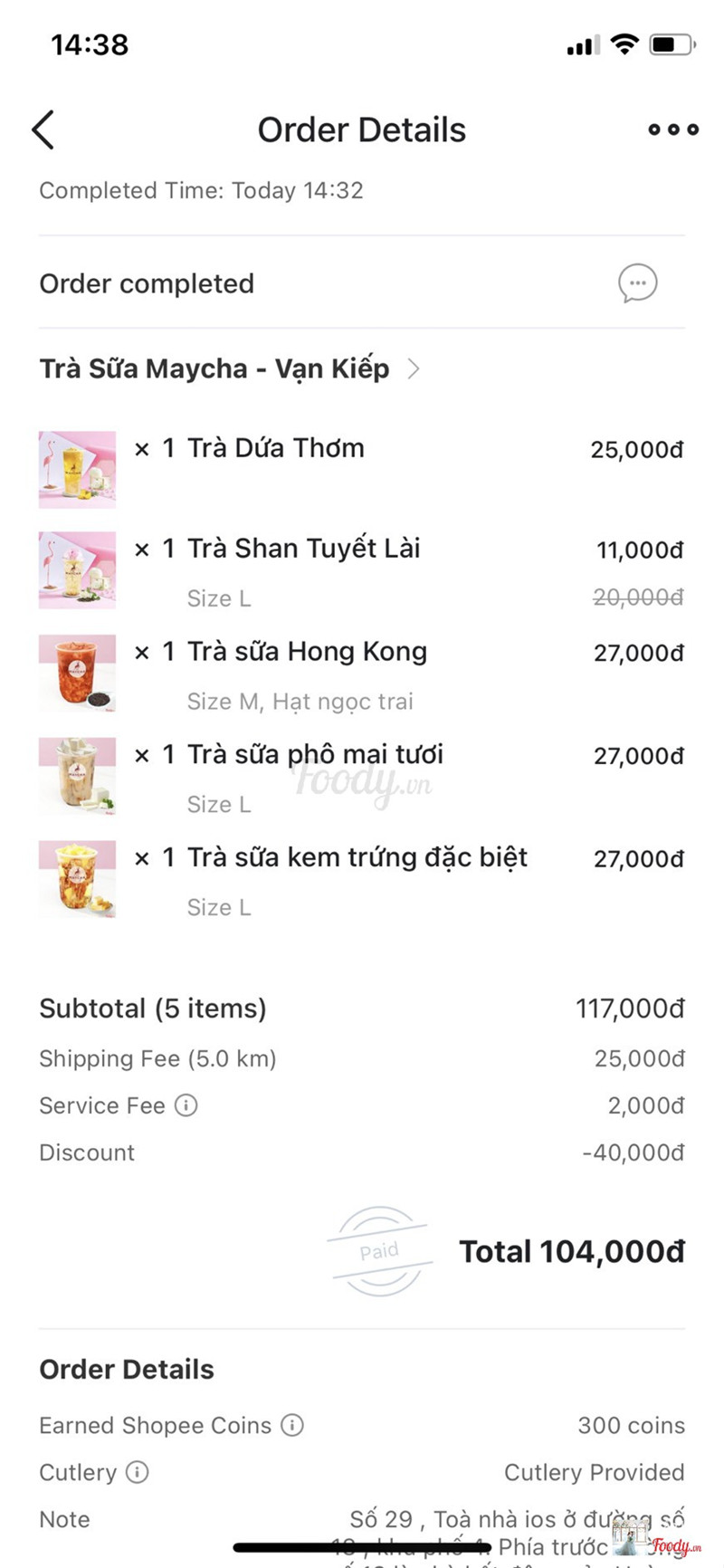Go back from Order Details
This screenshot has height=1568, width=724.
(x=43, y=130)
